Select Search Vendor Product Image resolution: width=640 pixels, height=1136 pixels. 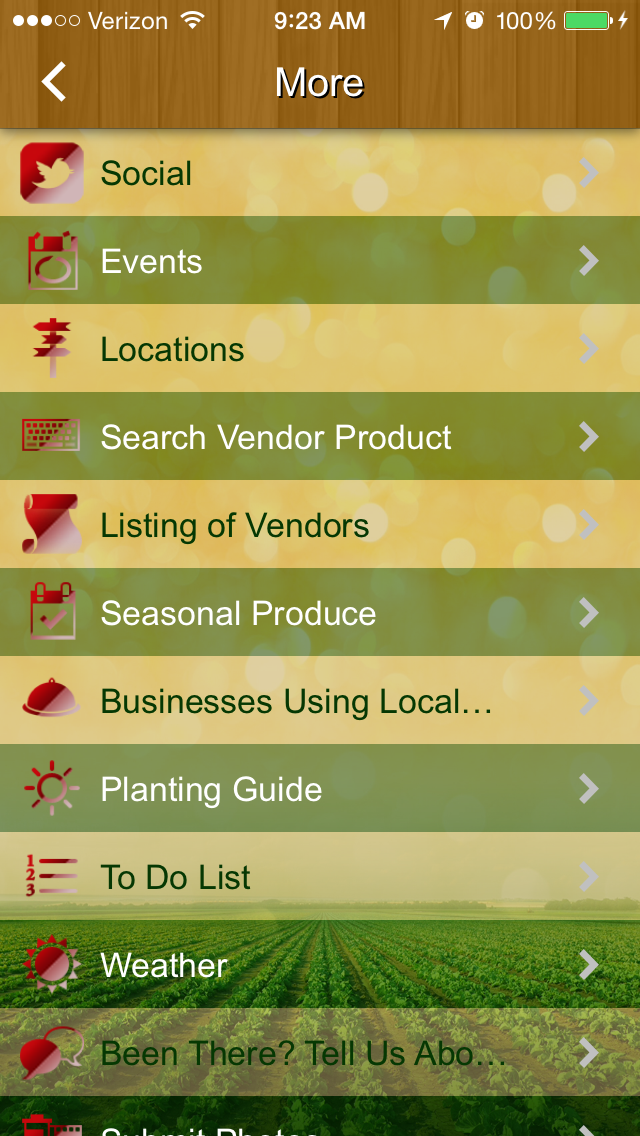click(320, 437)
